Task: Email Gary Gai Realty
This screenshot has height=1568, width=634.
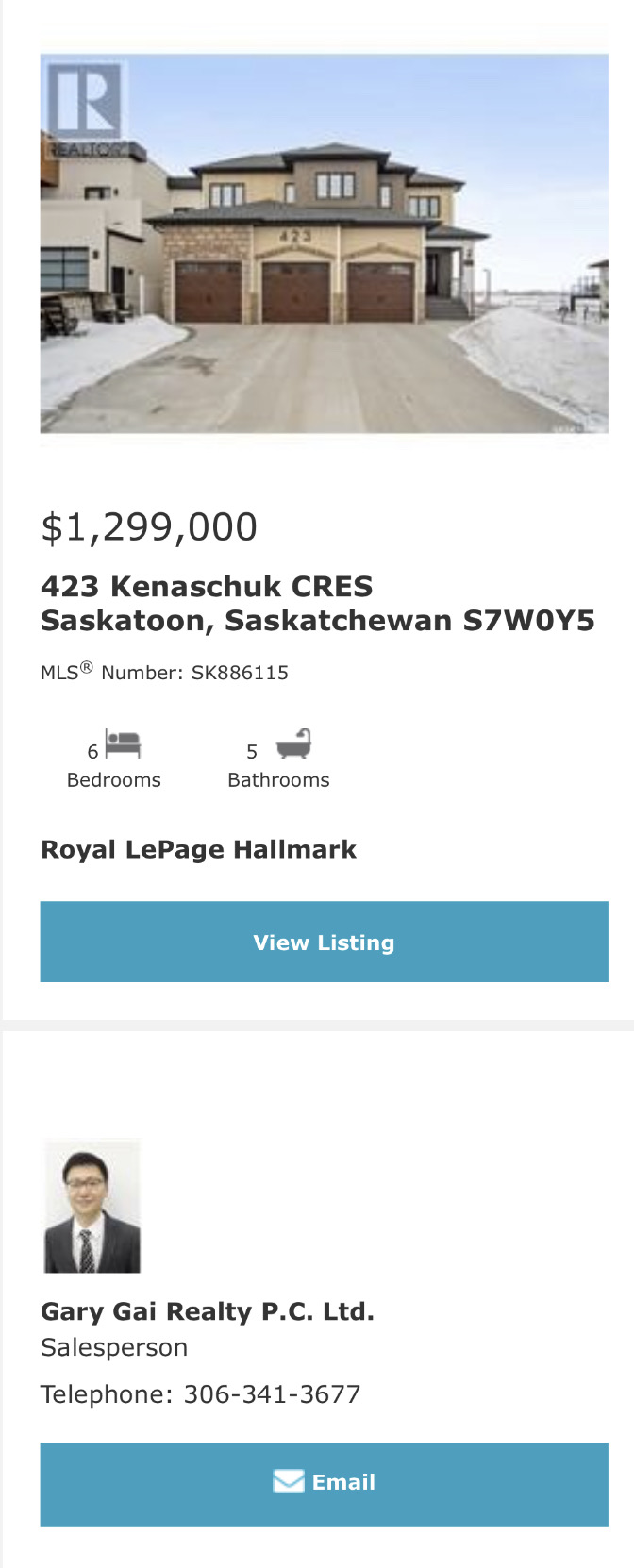Action: pyautogui.click(x=324, y=1483)
